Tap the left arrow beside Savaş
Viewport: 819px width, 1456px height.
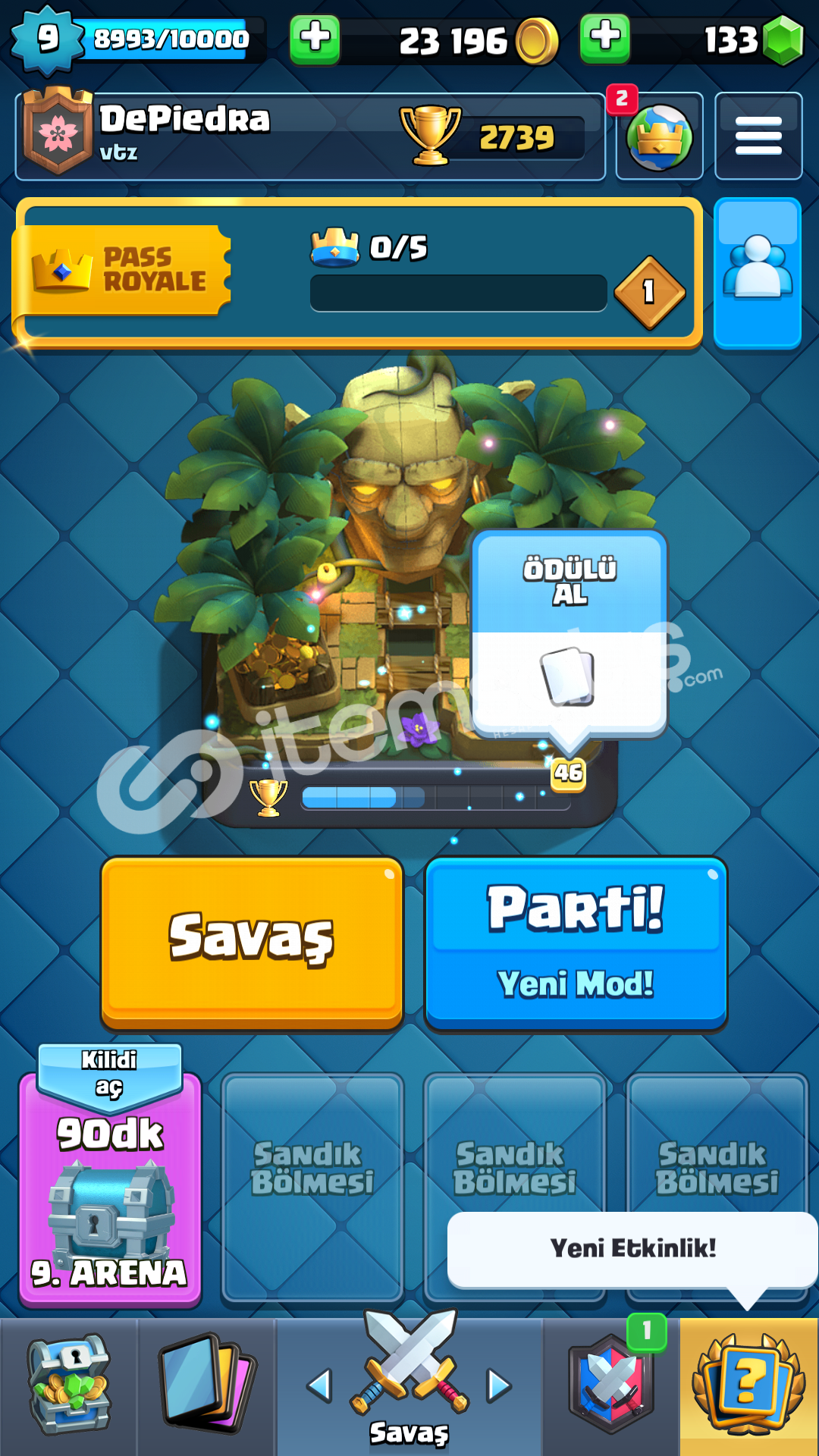(x=319, y=1385)
